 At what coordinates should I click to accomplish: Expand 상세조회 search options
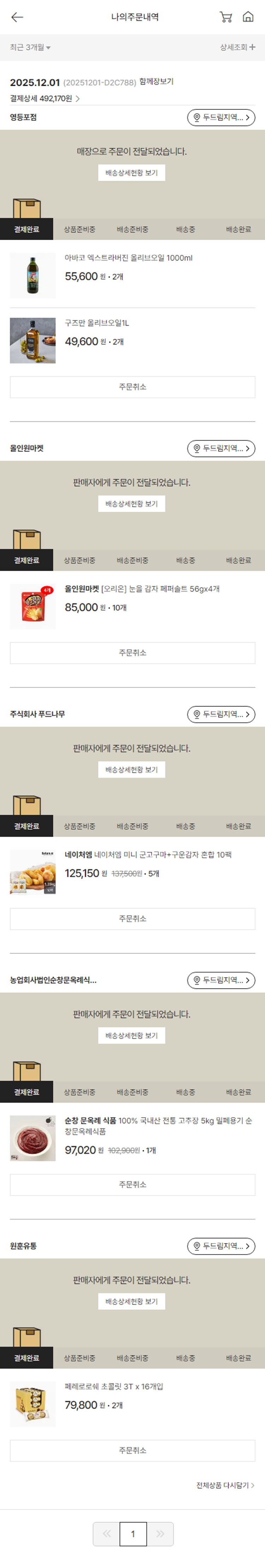[237, 48]
